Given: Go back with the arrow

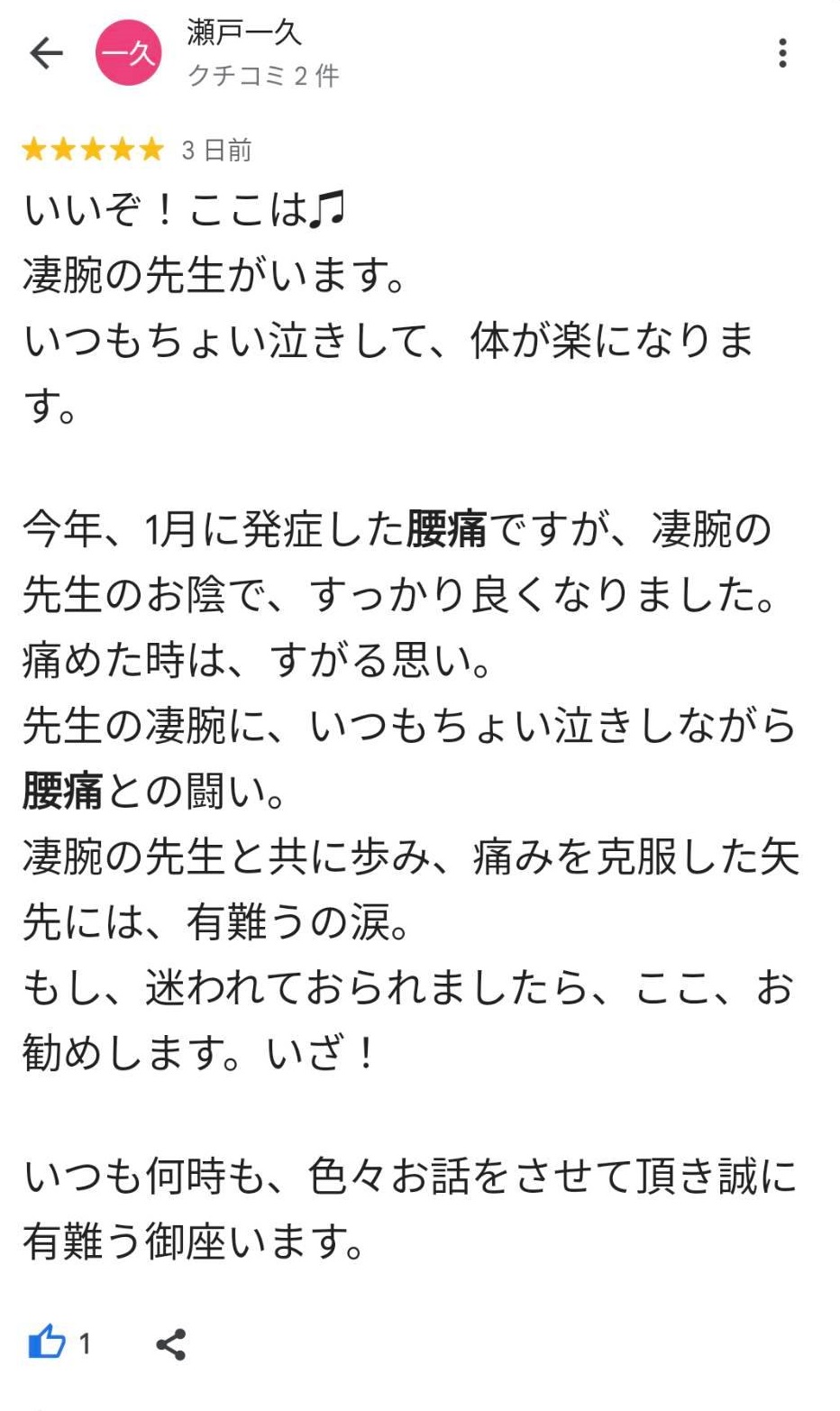Looking at the screenshot, I should tap(46, 54).
